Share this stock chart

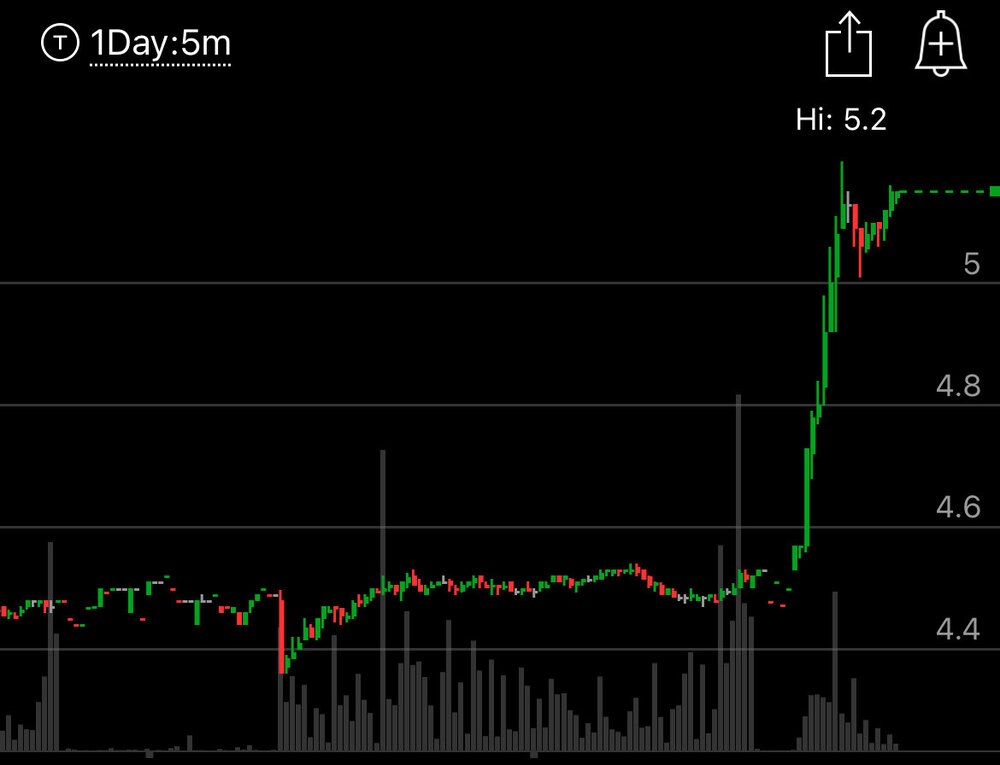pyautogui.click(x=848, y=45)
